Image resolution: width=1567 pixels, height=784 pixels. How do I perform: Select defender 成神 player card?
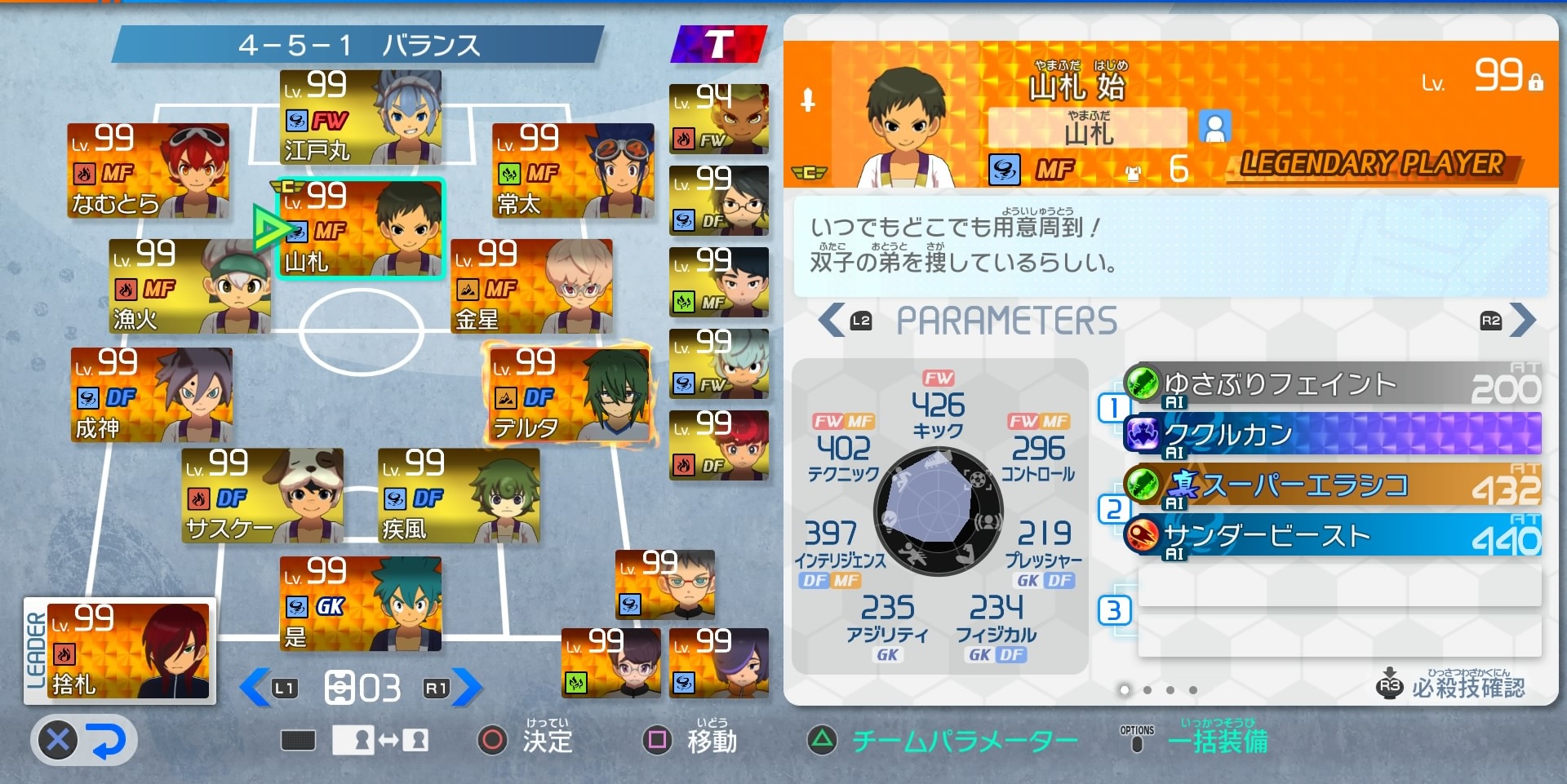coord(152,395)
